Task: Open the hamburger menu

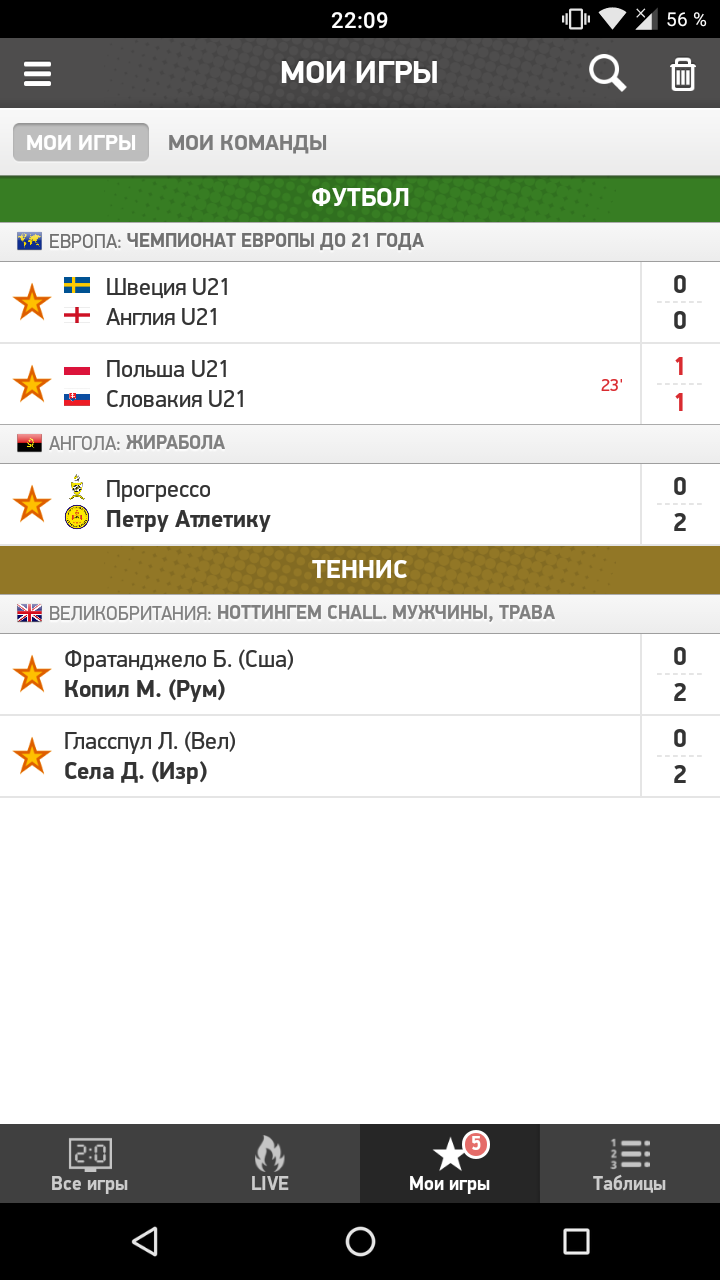Action: (38, 74)
